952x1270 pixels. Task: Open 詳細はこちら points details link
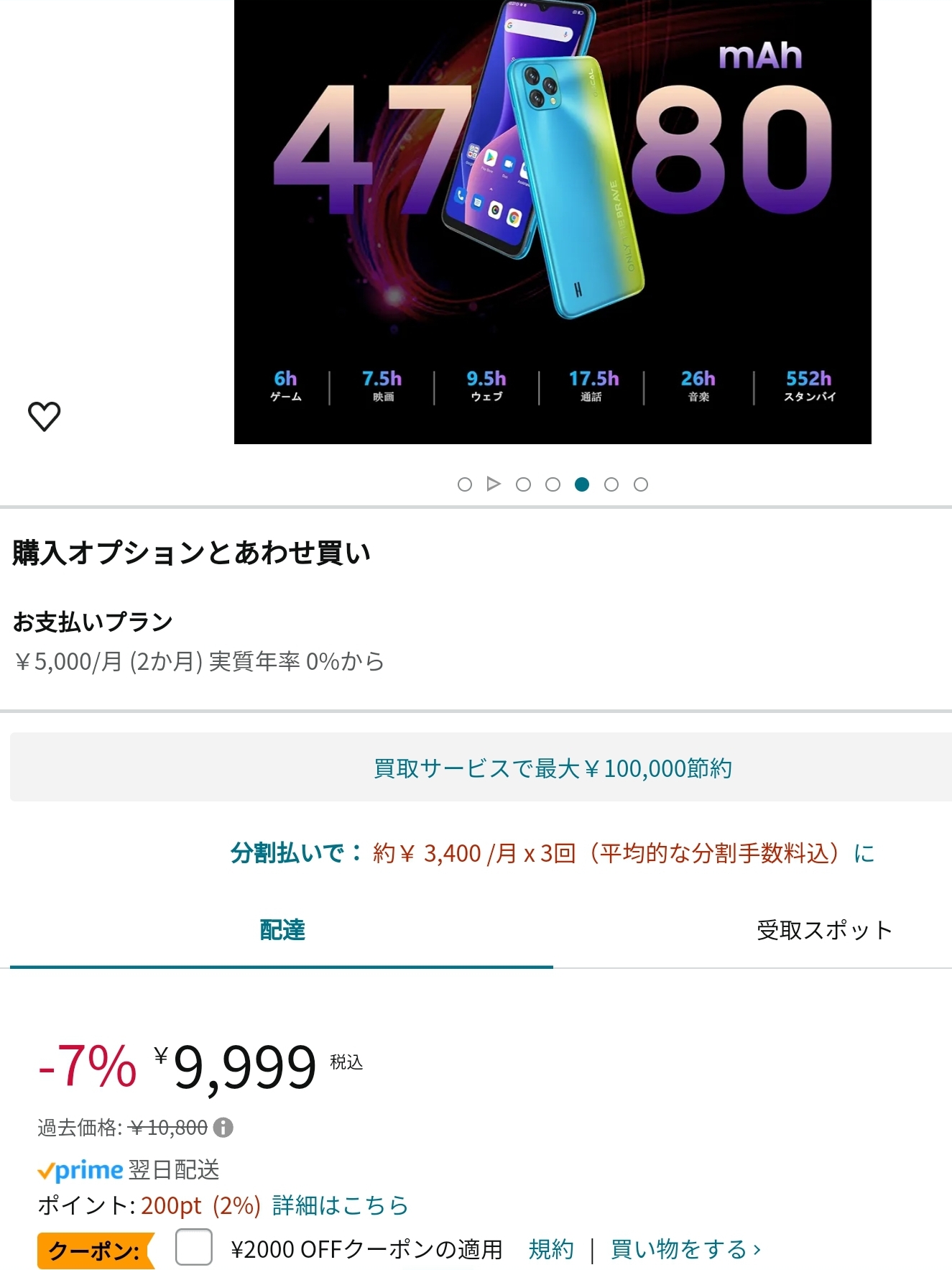pos(340,1205)
